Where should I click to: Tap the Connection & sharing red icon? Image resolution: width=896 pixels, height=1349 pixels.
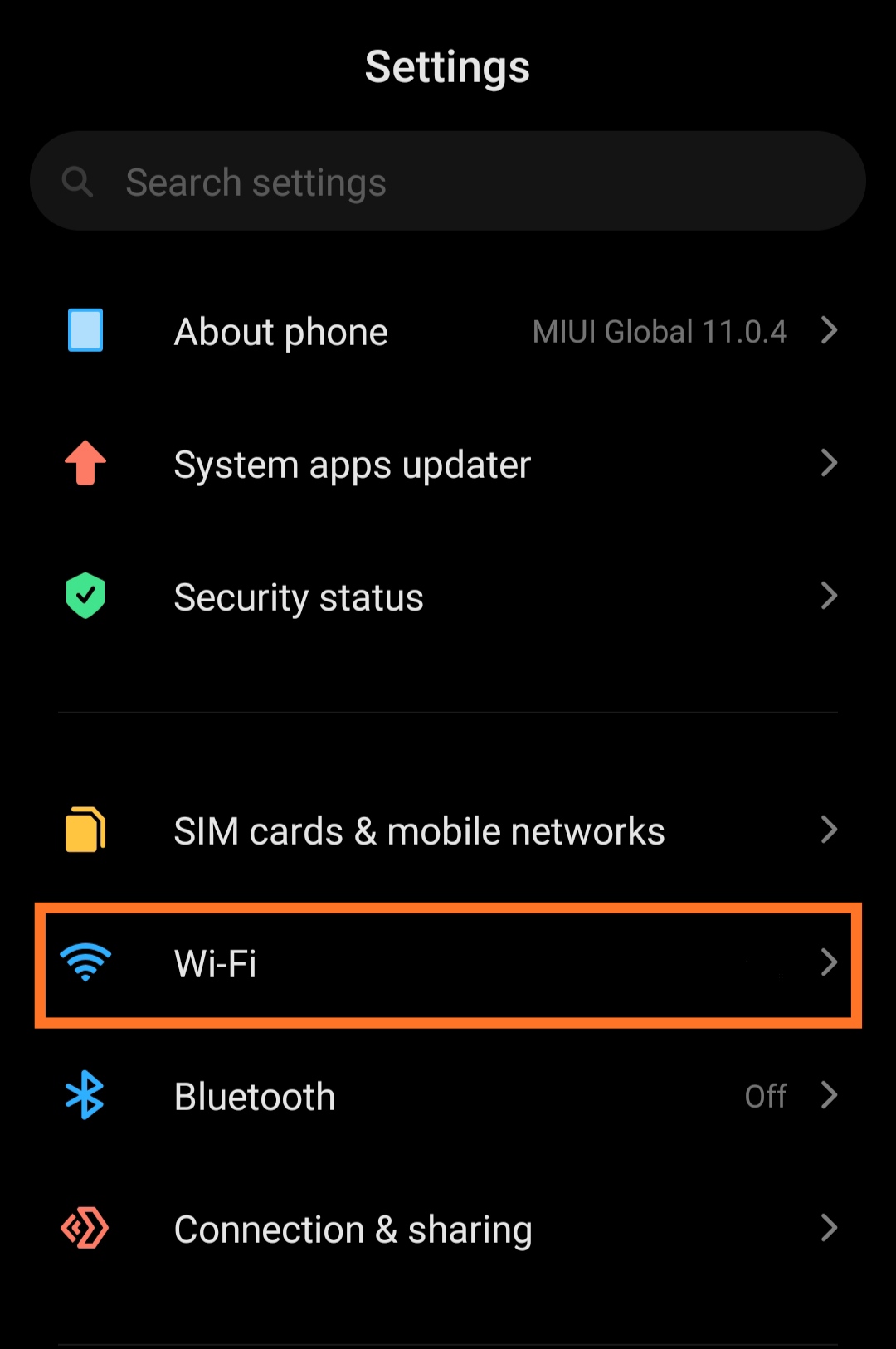tap(84, 1229)
